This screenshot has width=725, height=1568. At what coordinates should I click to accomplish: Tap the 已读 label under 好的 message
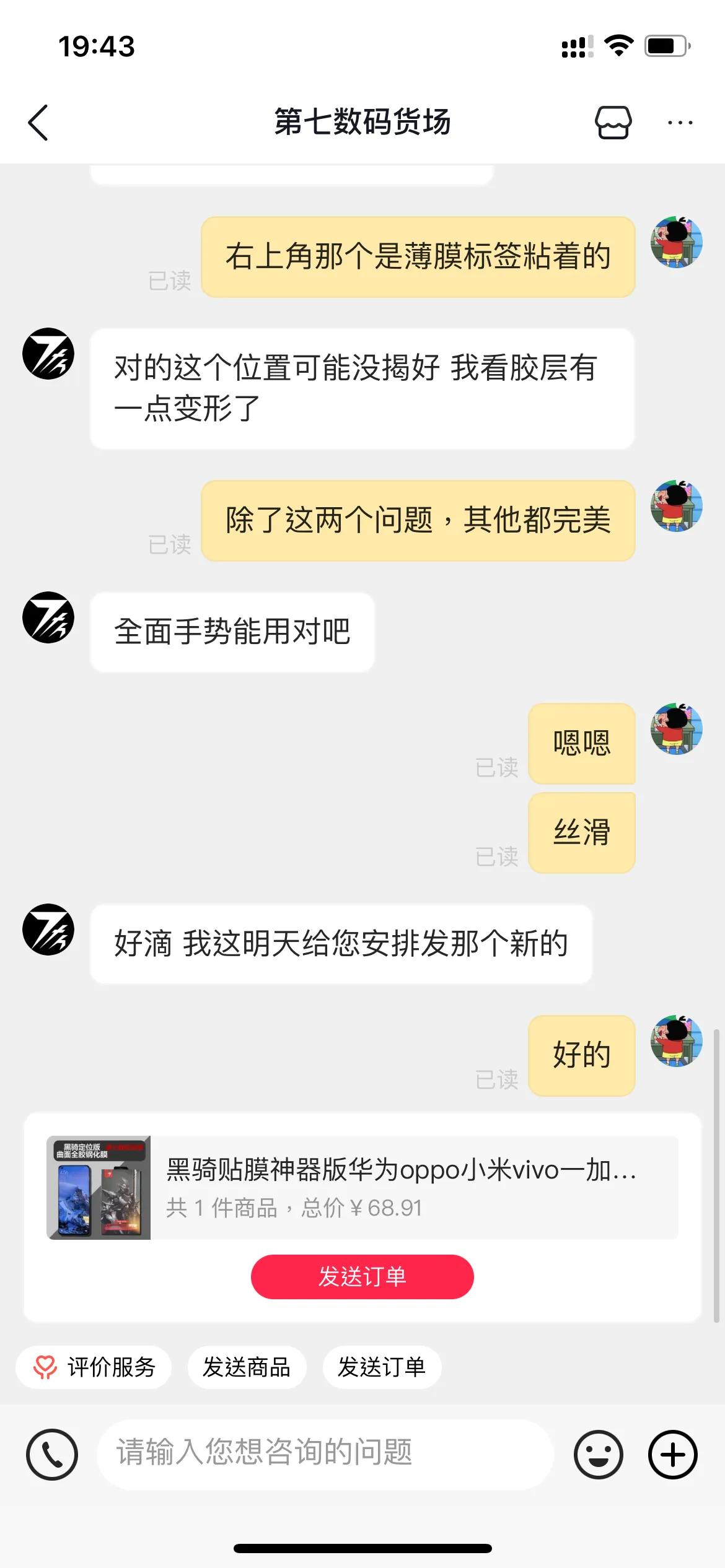coord(498,1076)
